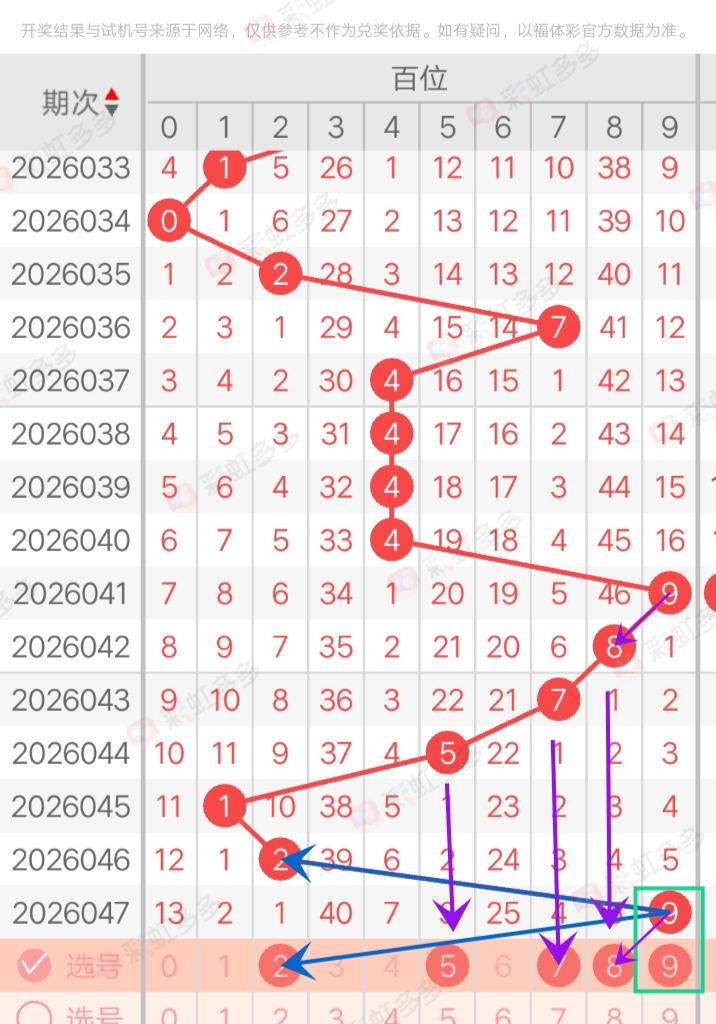Activate the unchecked 选号 row below
This screenshot has height=1024, width=716.
[35, 1012]
